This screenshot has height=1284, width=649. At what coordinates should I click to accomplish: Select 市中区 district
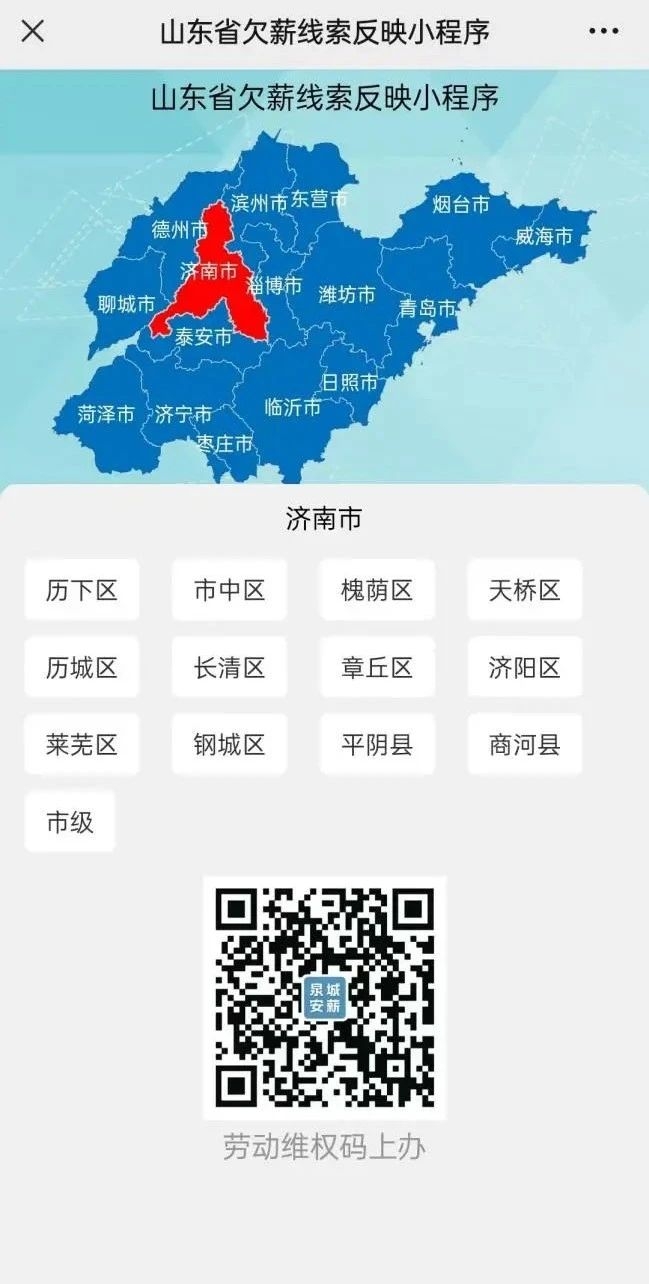point(229,590)
